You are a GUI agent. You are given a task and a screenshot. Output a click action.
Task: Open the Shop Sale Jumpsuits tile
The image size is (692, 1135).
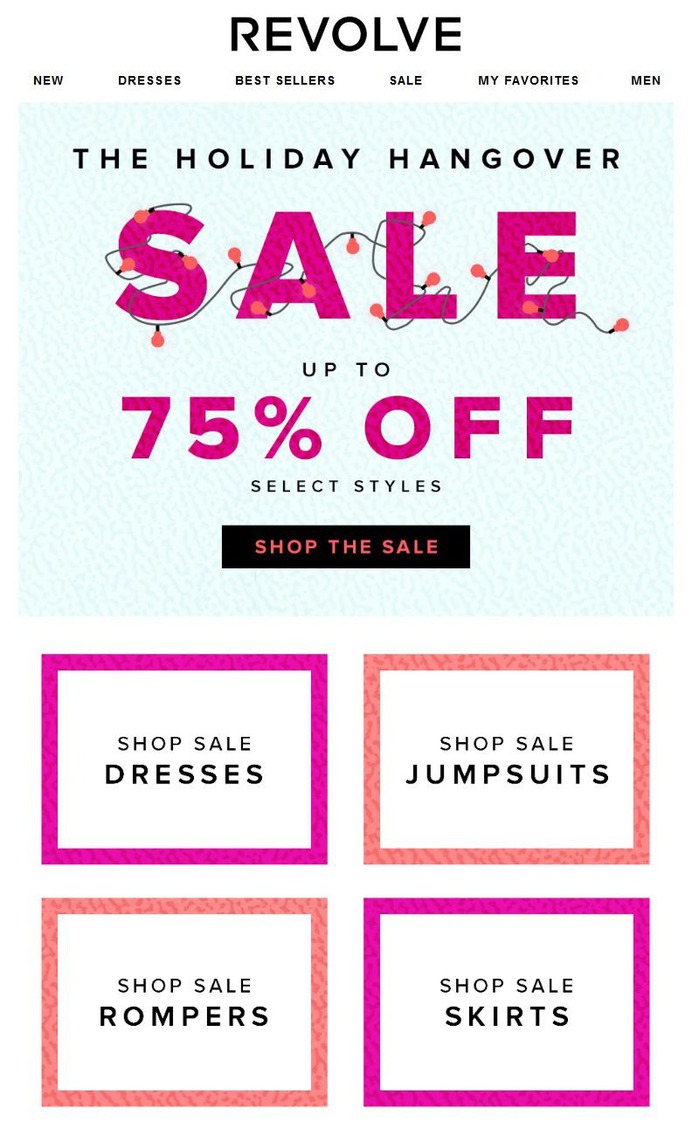click(507, 759)
